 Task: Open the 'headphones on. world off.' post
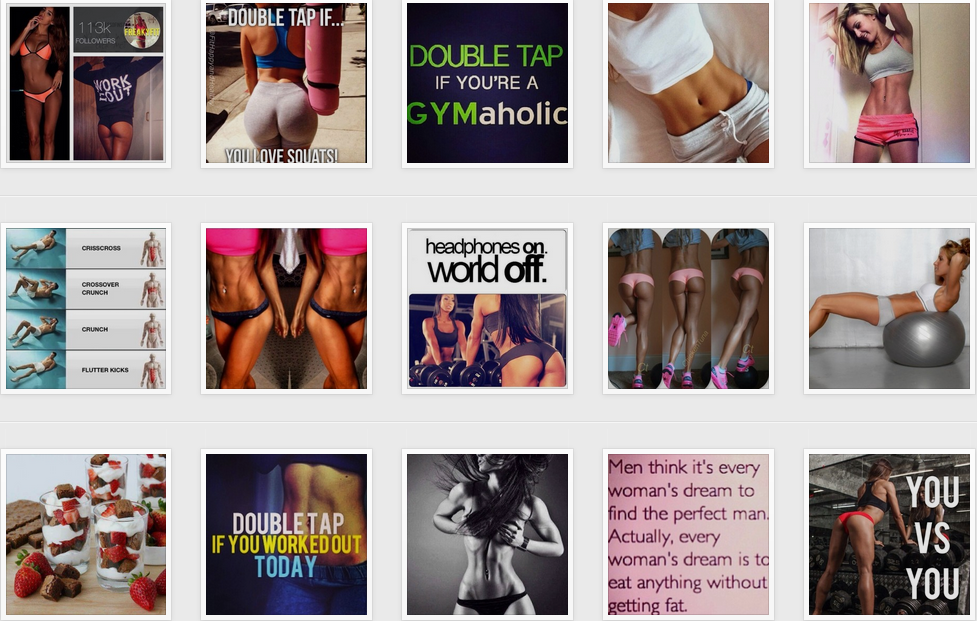[487, 308]
